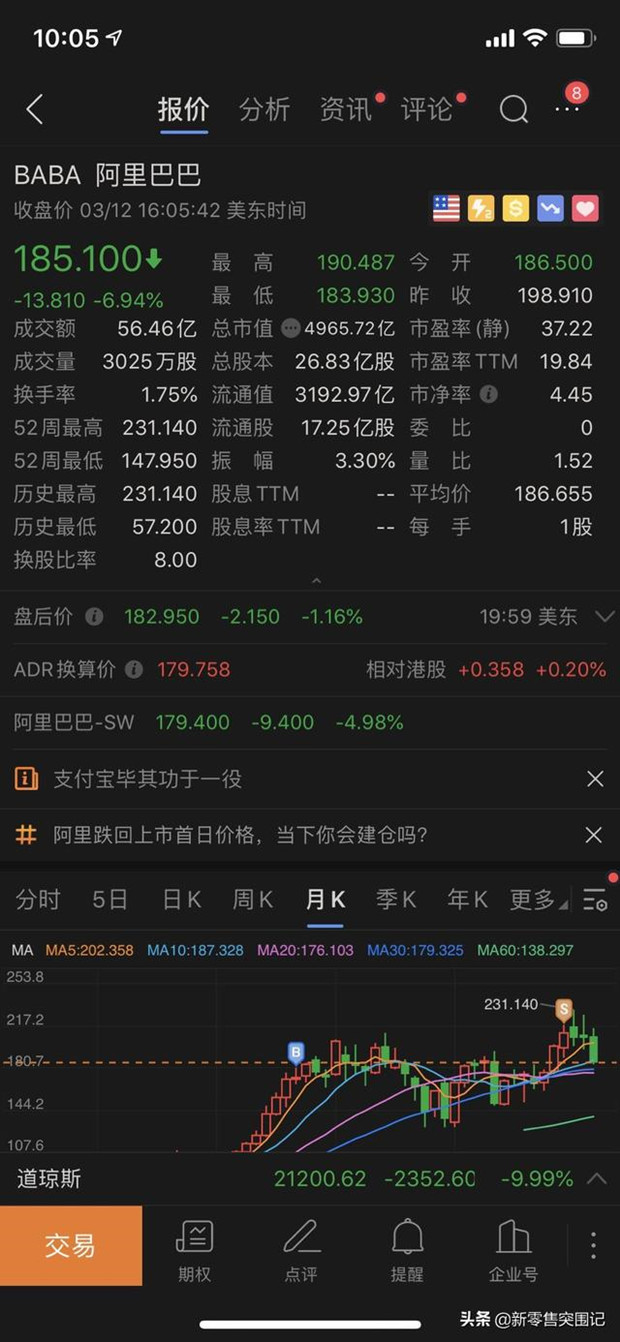Switch to the 分析 tab

[x=264, y=109]
